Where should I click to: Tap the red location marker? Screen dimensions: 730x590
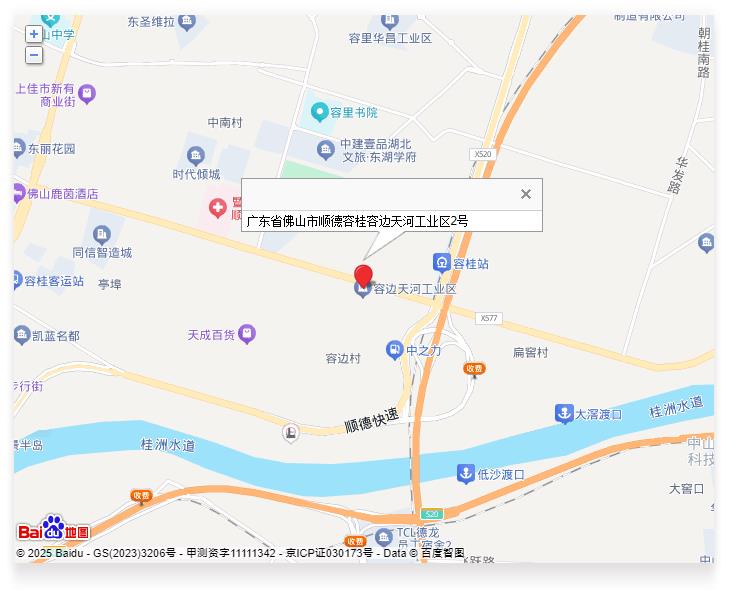point(363,276)
